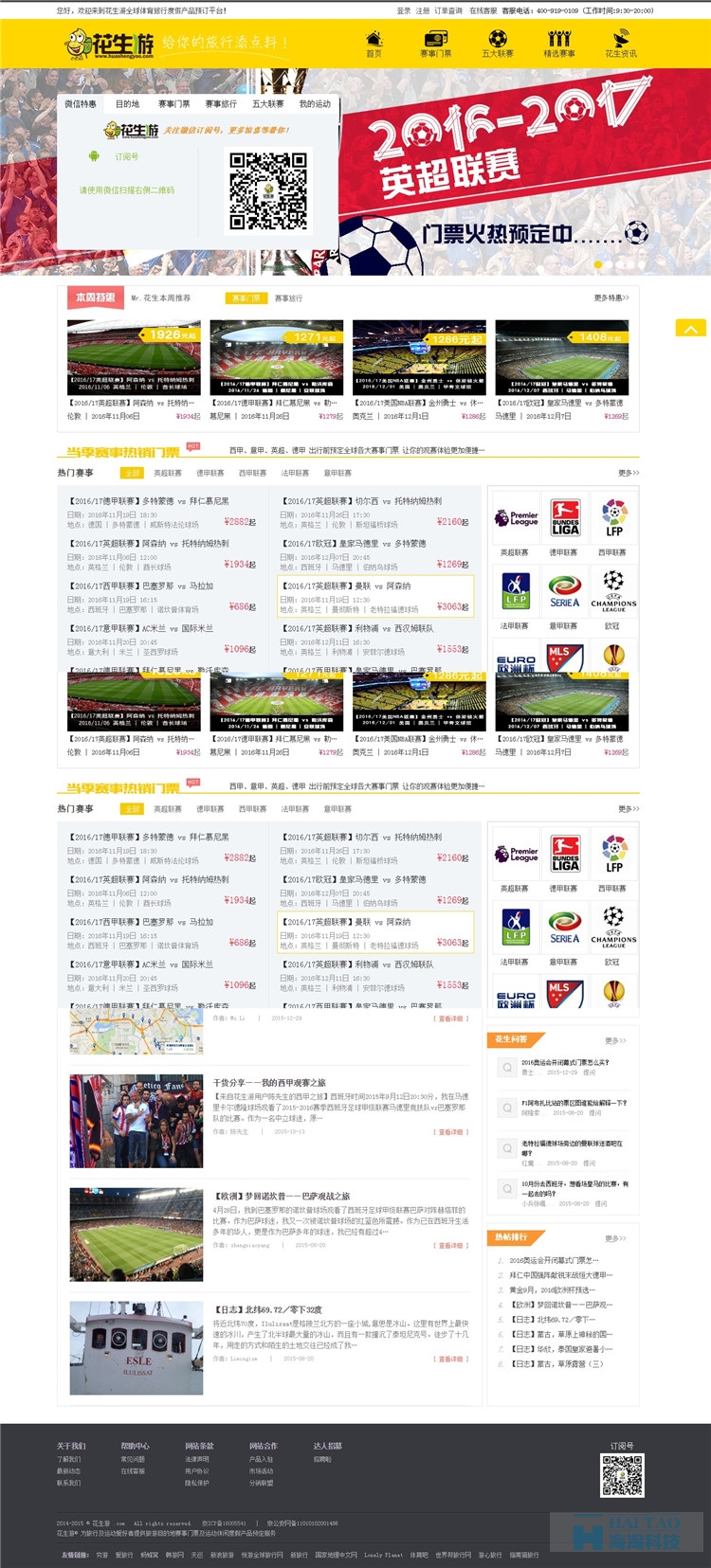
Task: Open 常见问题 link in footer 帮助中心
Action: (133, 1460)
